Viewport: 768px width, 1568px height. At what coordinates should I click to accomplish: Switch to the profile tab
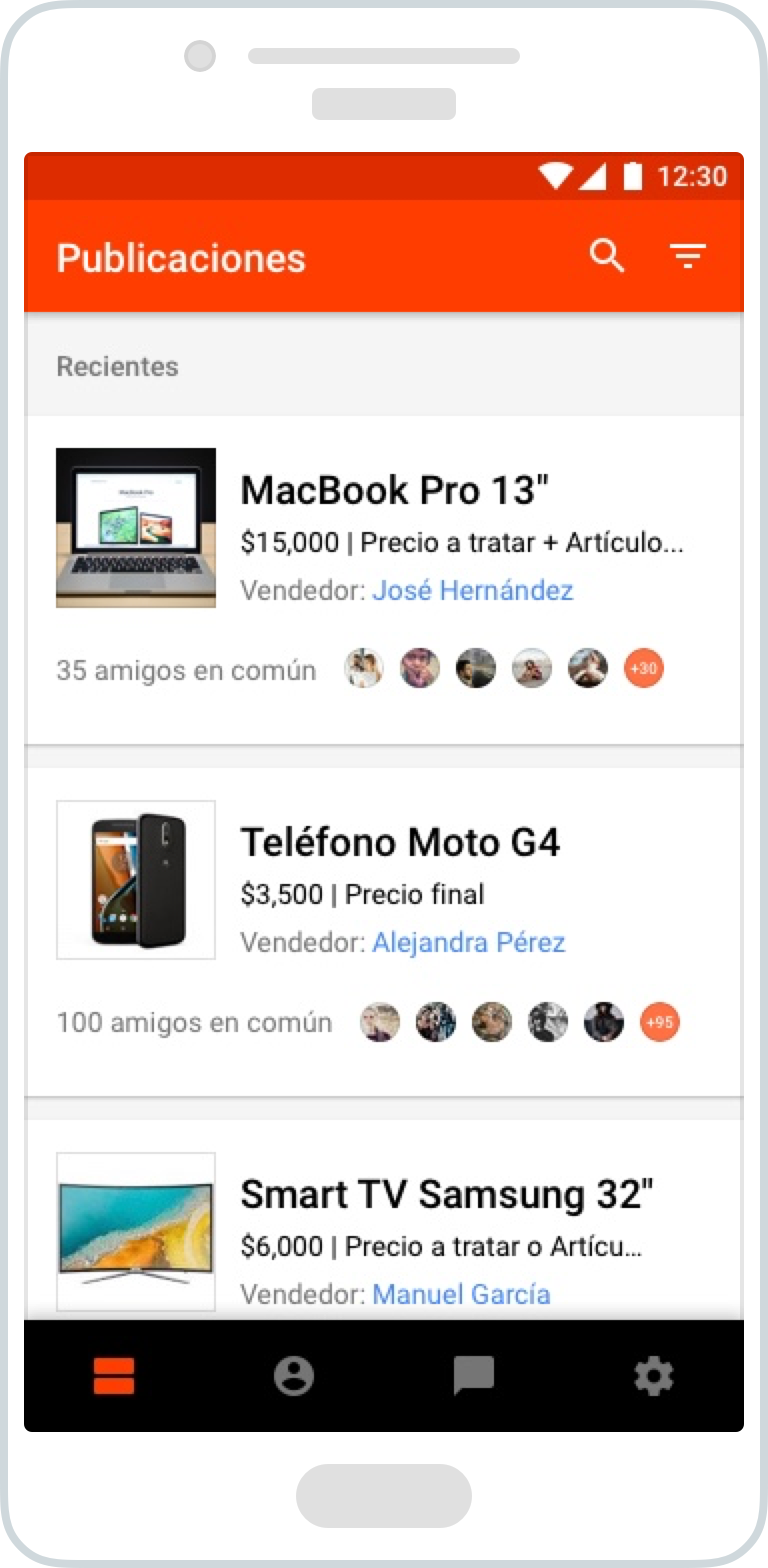point(294,1377)
